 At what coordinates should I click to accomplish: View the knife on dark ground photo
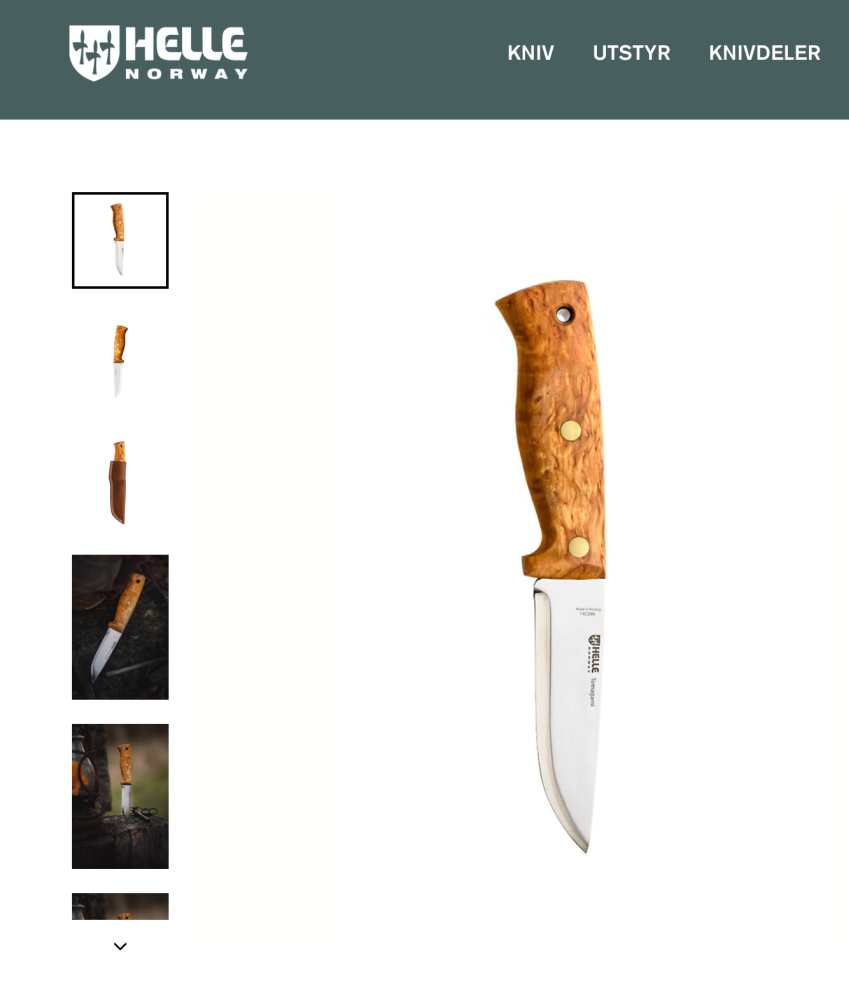click(x=120, y=627)
